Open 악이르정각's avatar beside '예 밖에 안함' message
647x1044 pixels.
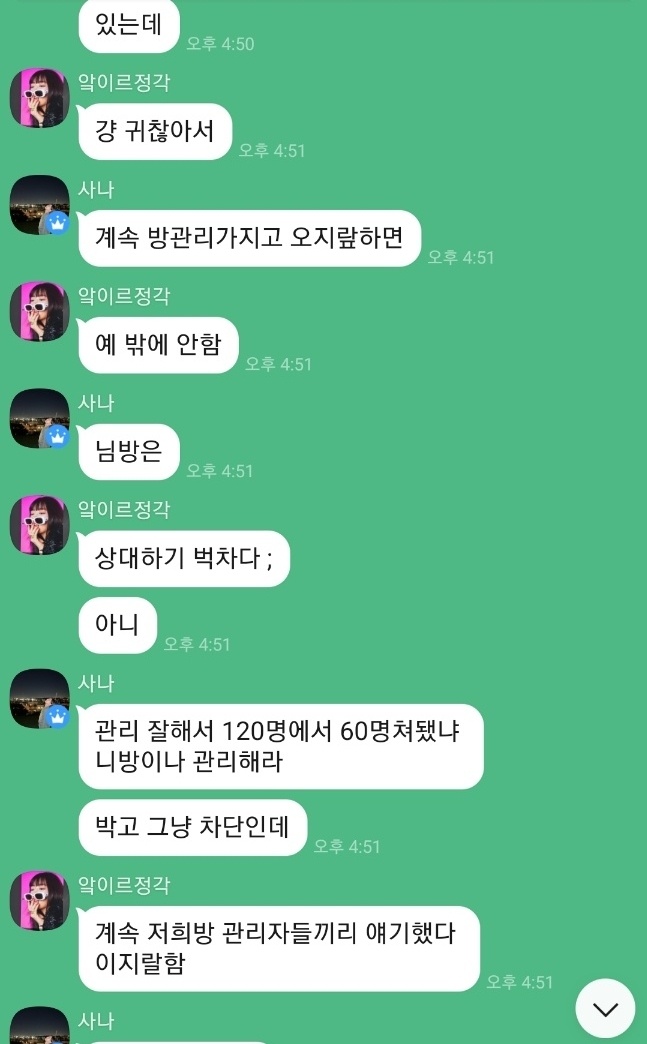coord(39,311)
